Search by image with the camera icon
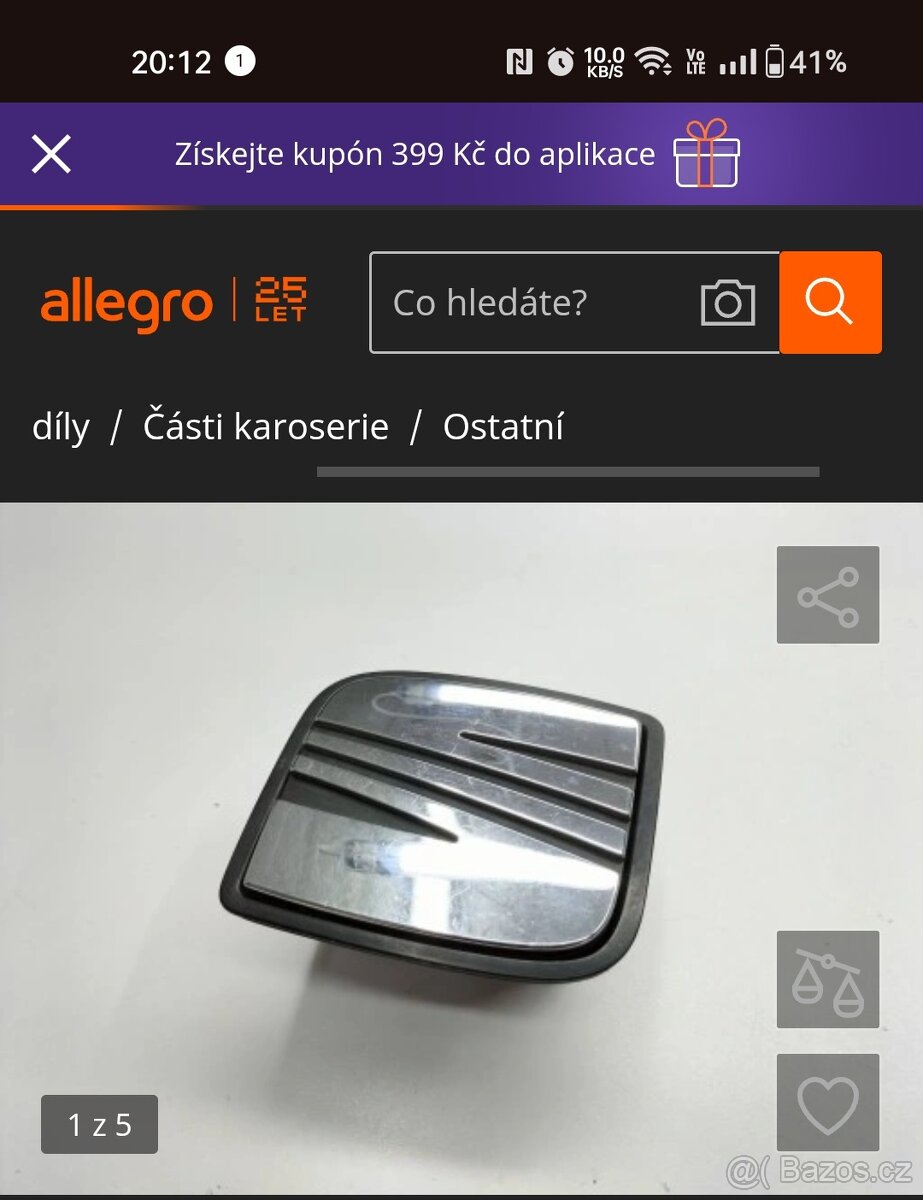923x1200 pixels. 727,303
